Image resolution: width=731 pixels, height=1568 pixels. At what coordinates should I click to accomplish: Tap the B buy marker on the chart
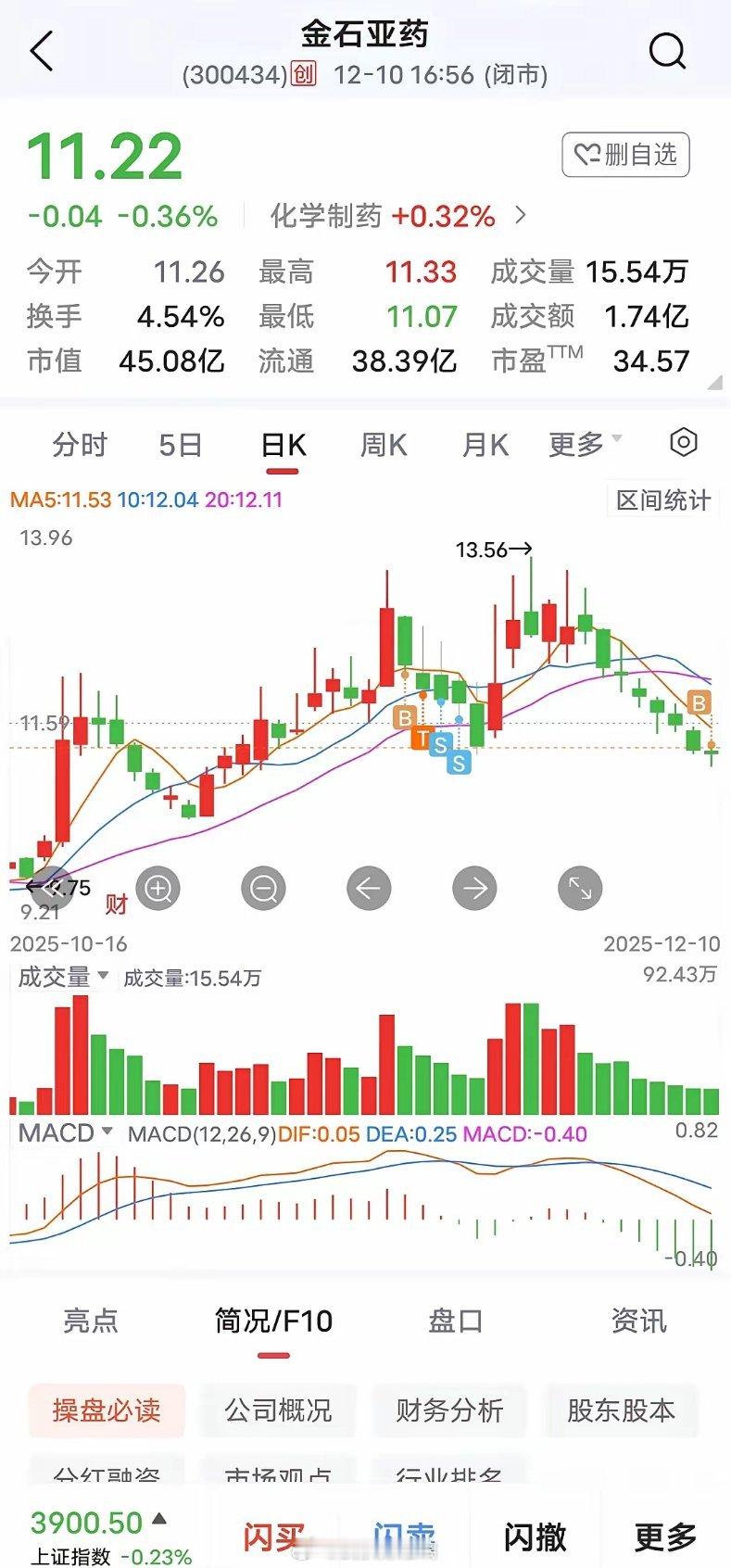tap(403, 718)
